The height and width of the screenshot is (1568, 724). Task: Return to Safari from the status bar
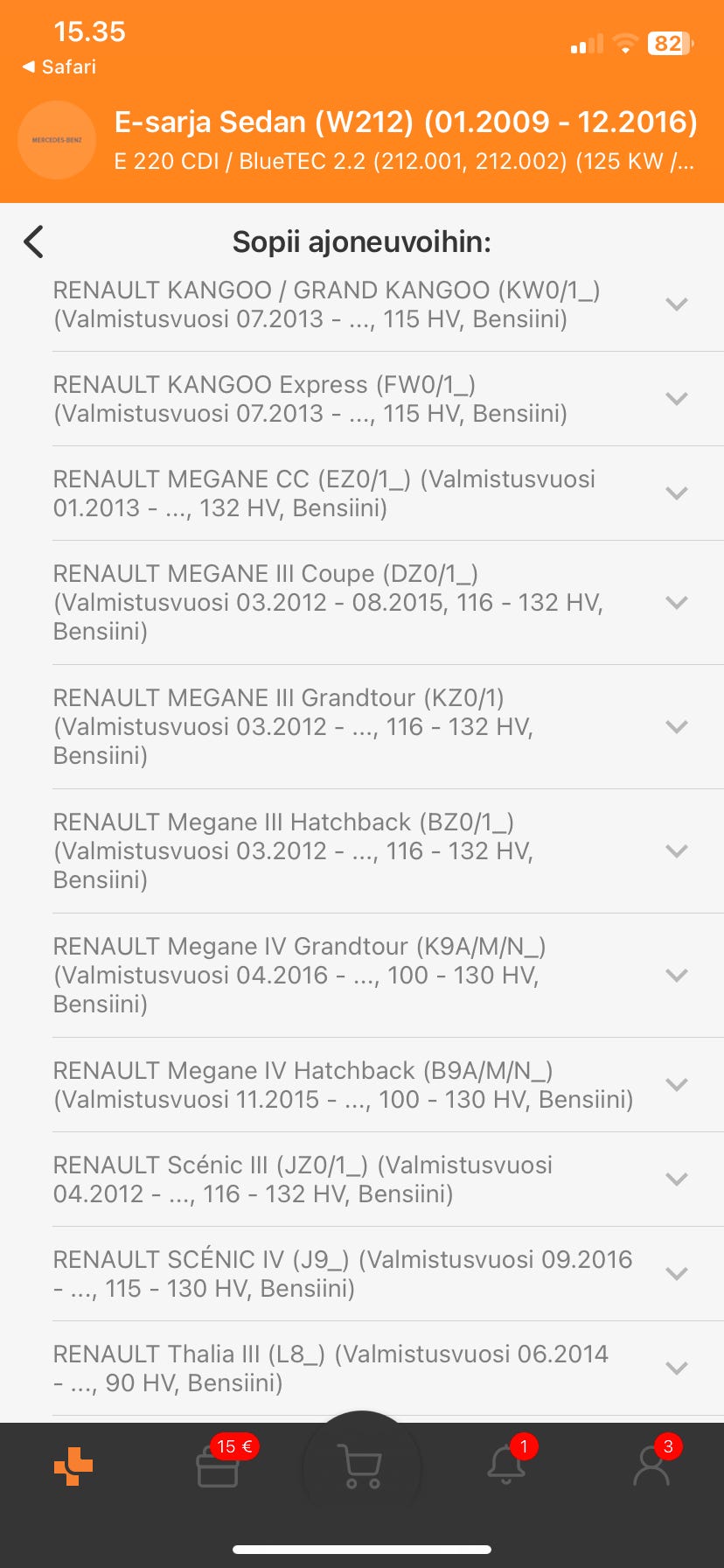click(x=59, y=67)
